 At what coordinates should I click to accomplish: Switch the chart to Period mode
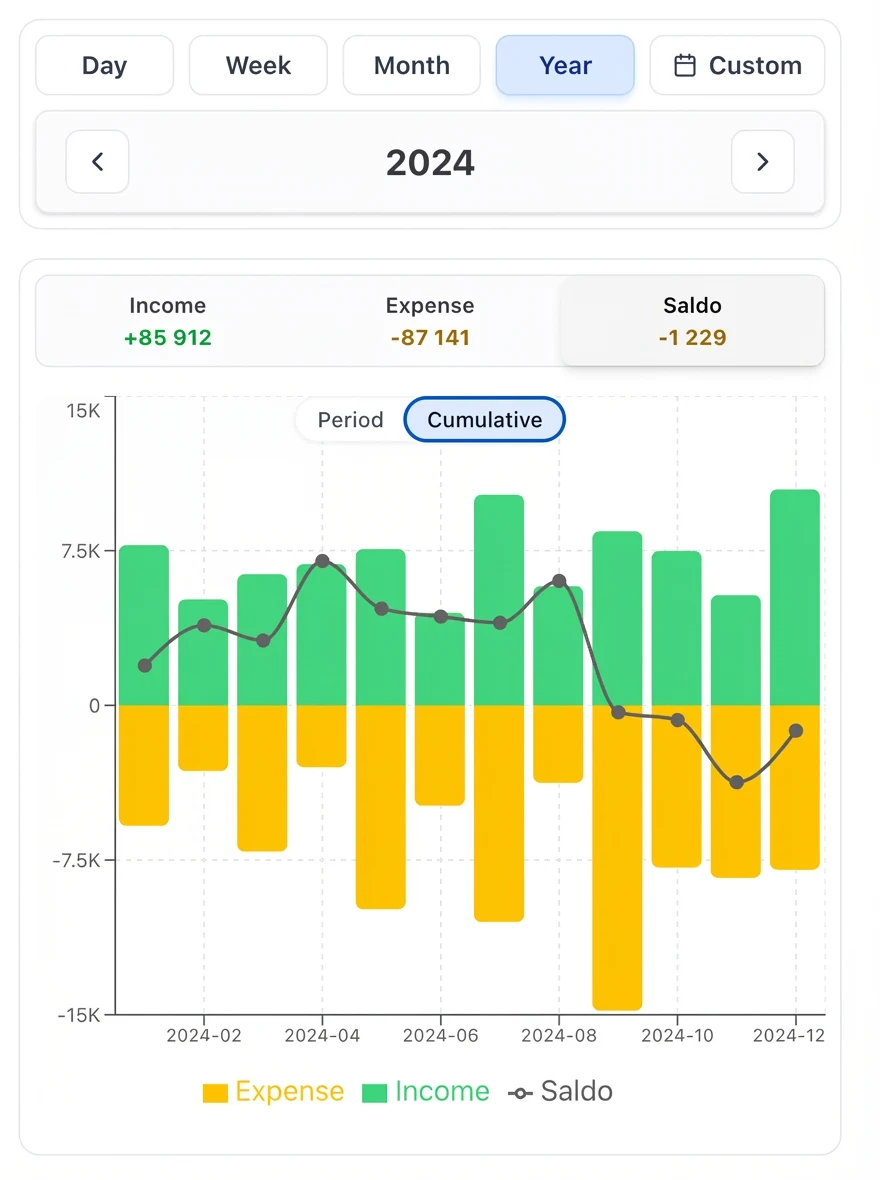[x=351, y=419]
